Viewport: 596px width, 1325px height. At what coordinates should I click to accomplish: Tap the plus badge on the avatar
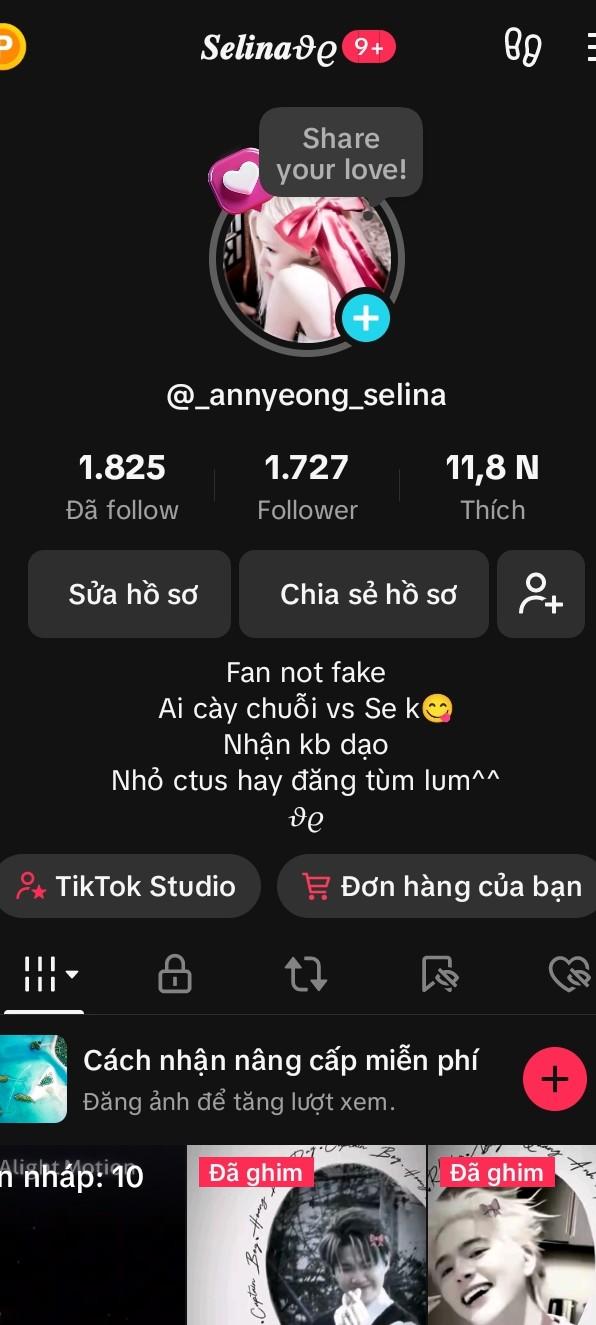click(x=365, y=318)
